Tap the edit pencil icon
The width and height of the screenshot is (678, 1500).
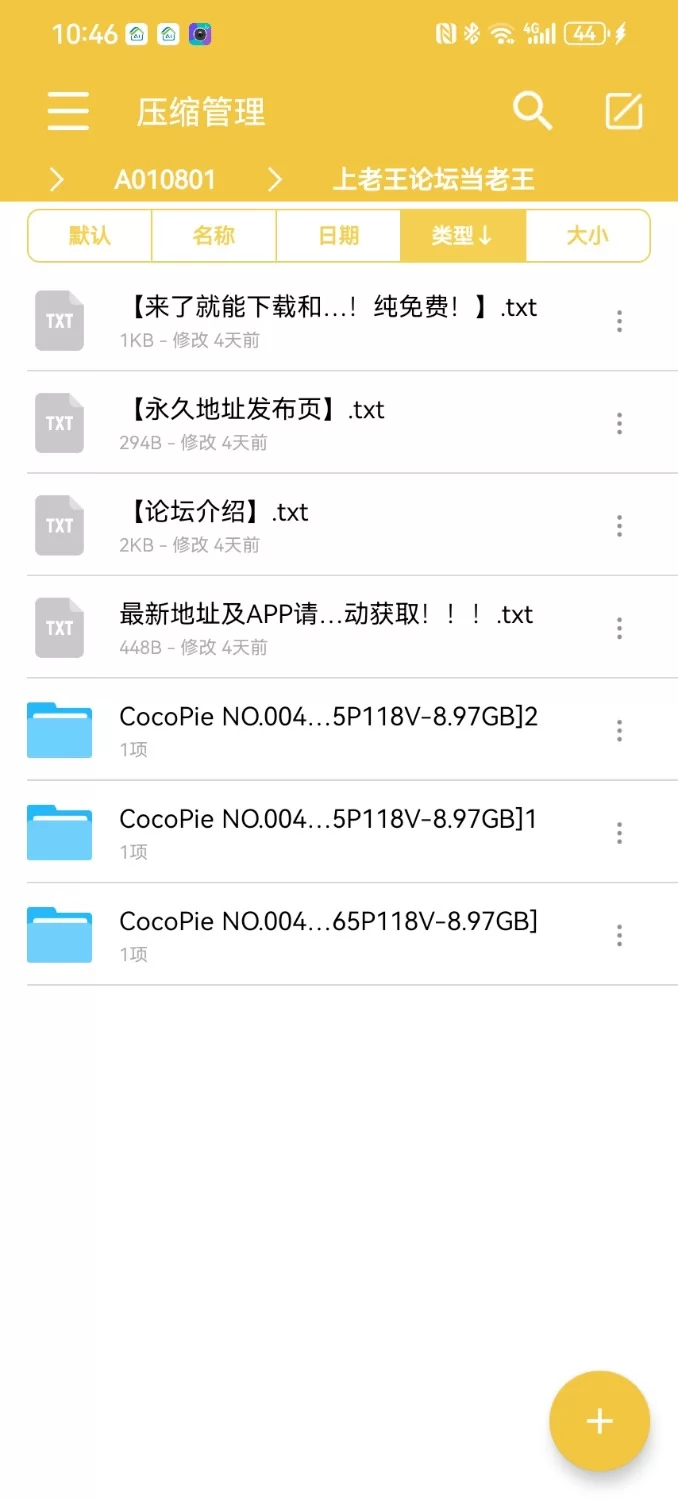(624, 111)
